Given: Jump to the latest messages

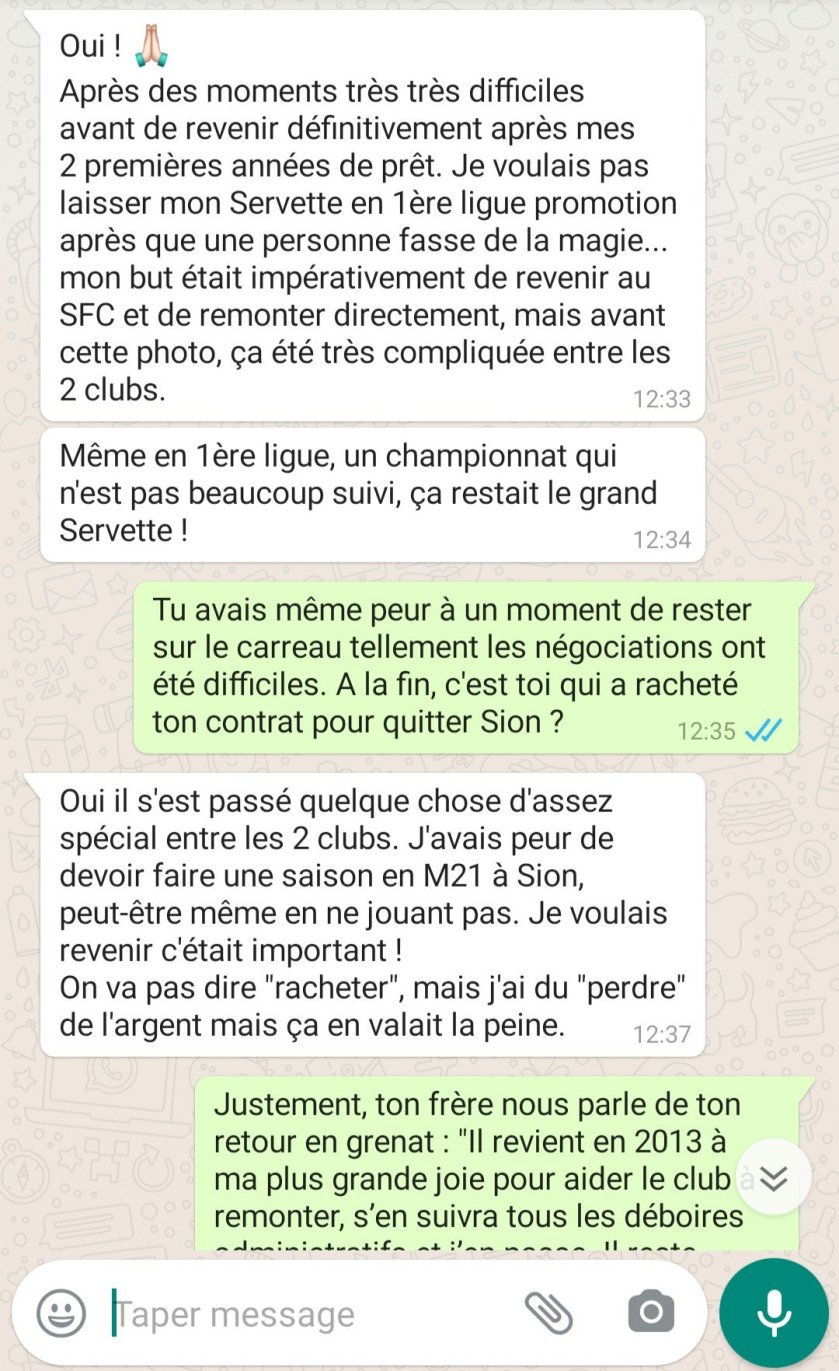Looking at the screenshot, I should [x=773, y=1180].
